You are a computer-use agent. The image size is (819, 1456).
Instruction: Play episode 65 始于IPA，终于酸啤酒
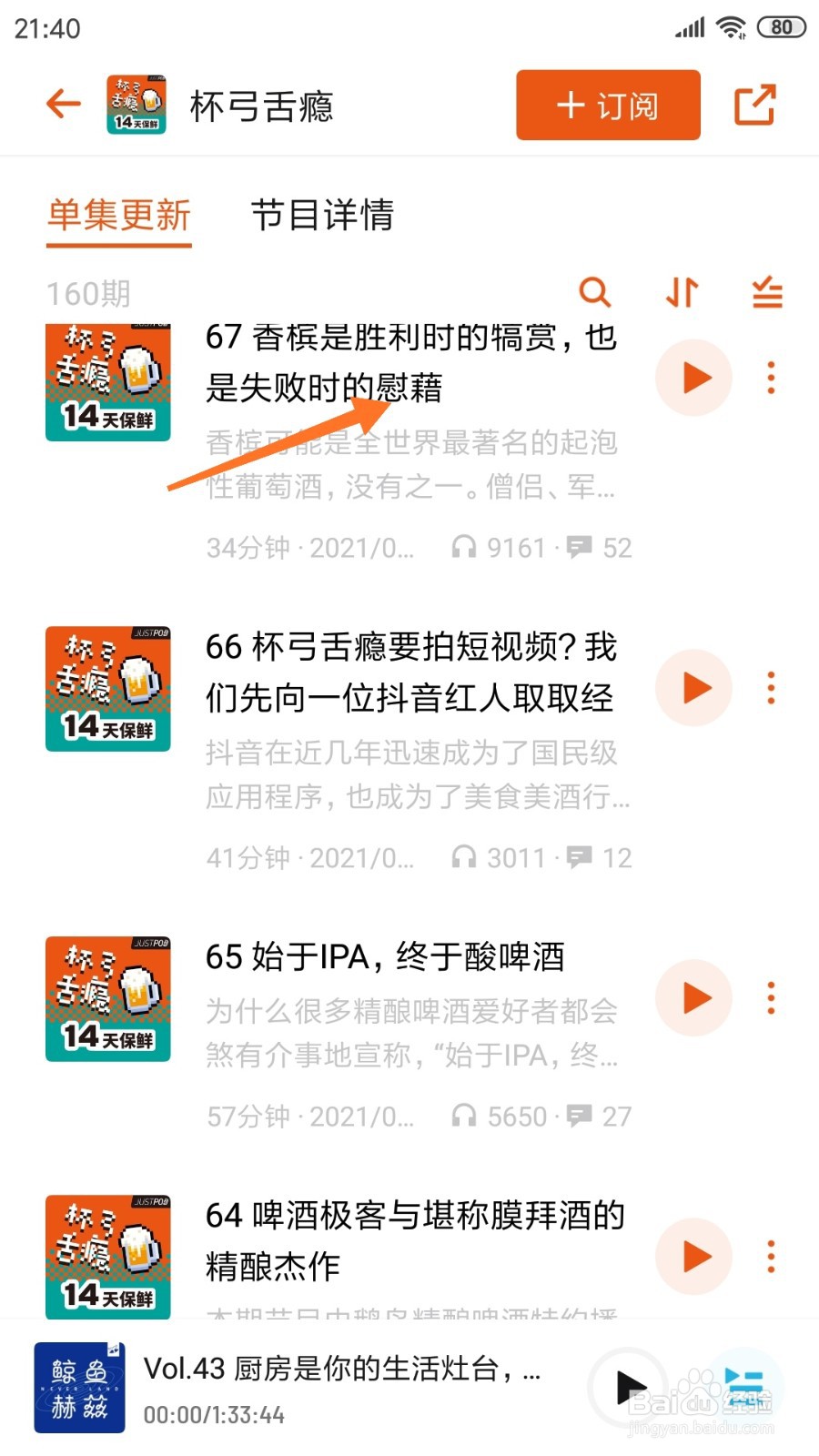point(693,998)
